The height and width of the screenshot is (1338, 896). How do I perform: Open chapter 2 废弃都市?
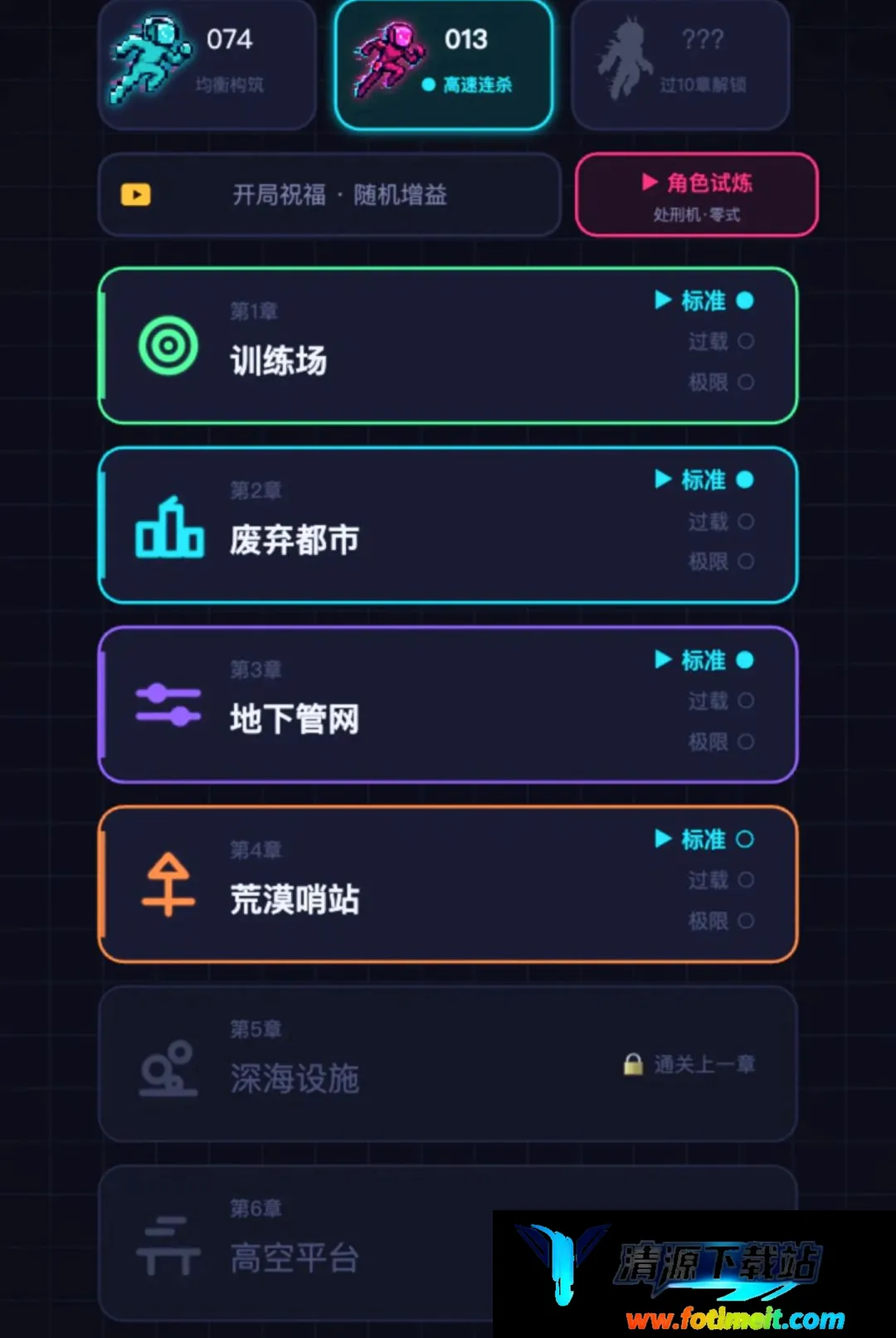tap(448, 525)
